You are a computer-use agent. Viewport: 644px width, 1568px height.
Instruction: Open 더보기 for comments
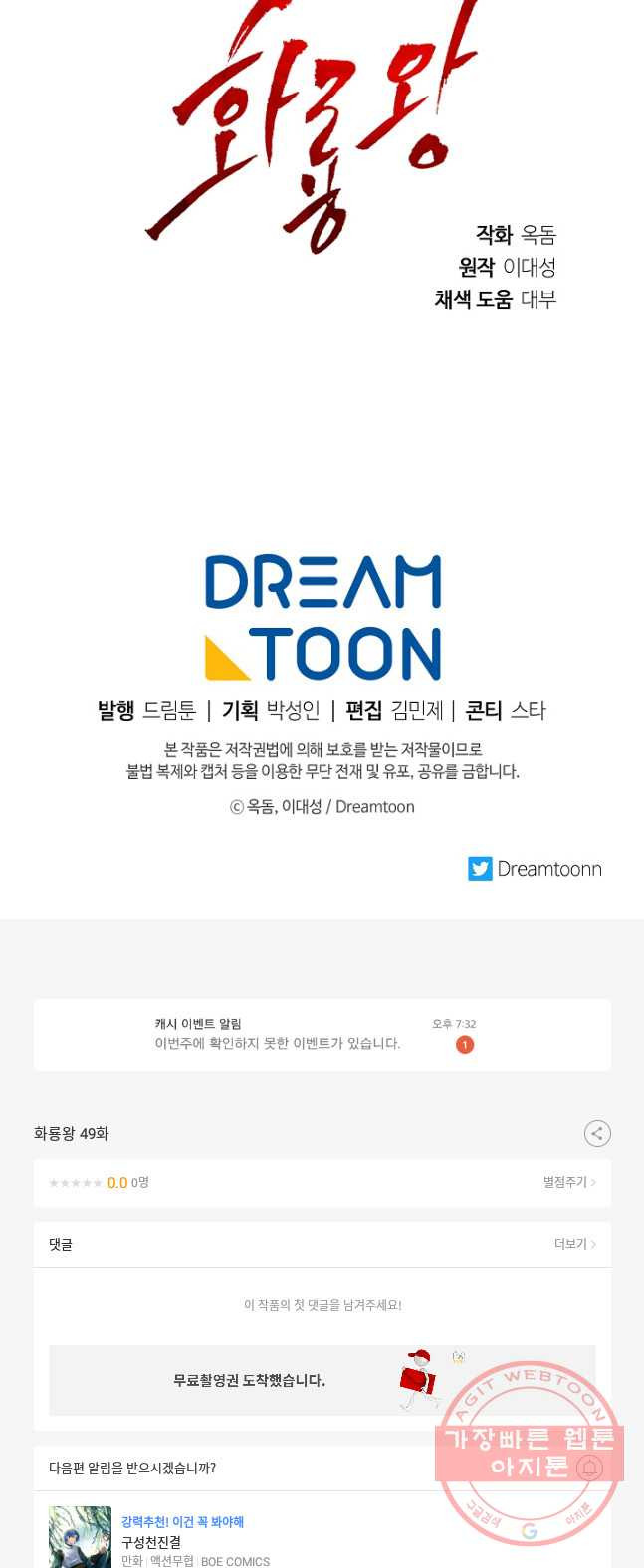click(574, 1244)
